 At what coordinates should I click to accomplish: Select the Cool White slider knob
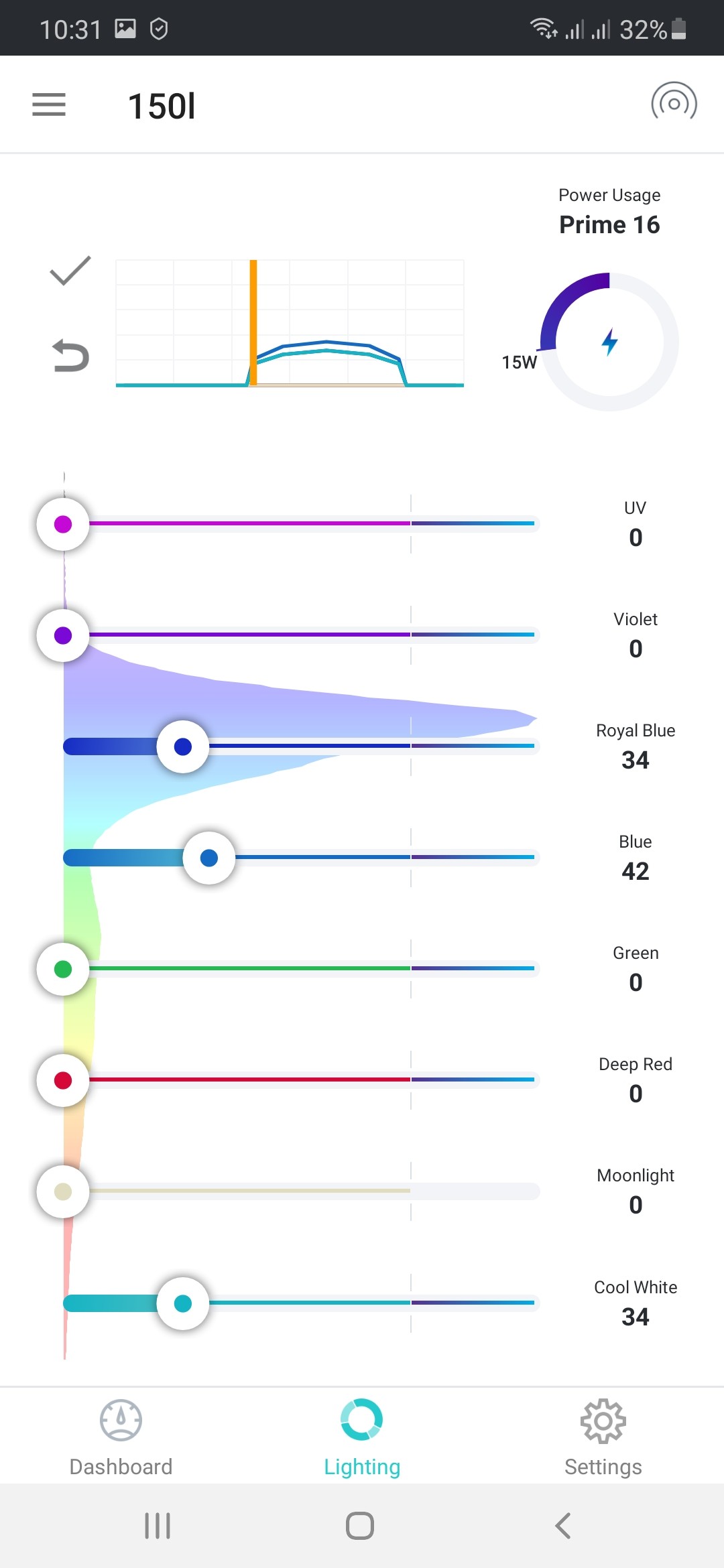pyautogui.click(x=183, y=1303)
